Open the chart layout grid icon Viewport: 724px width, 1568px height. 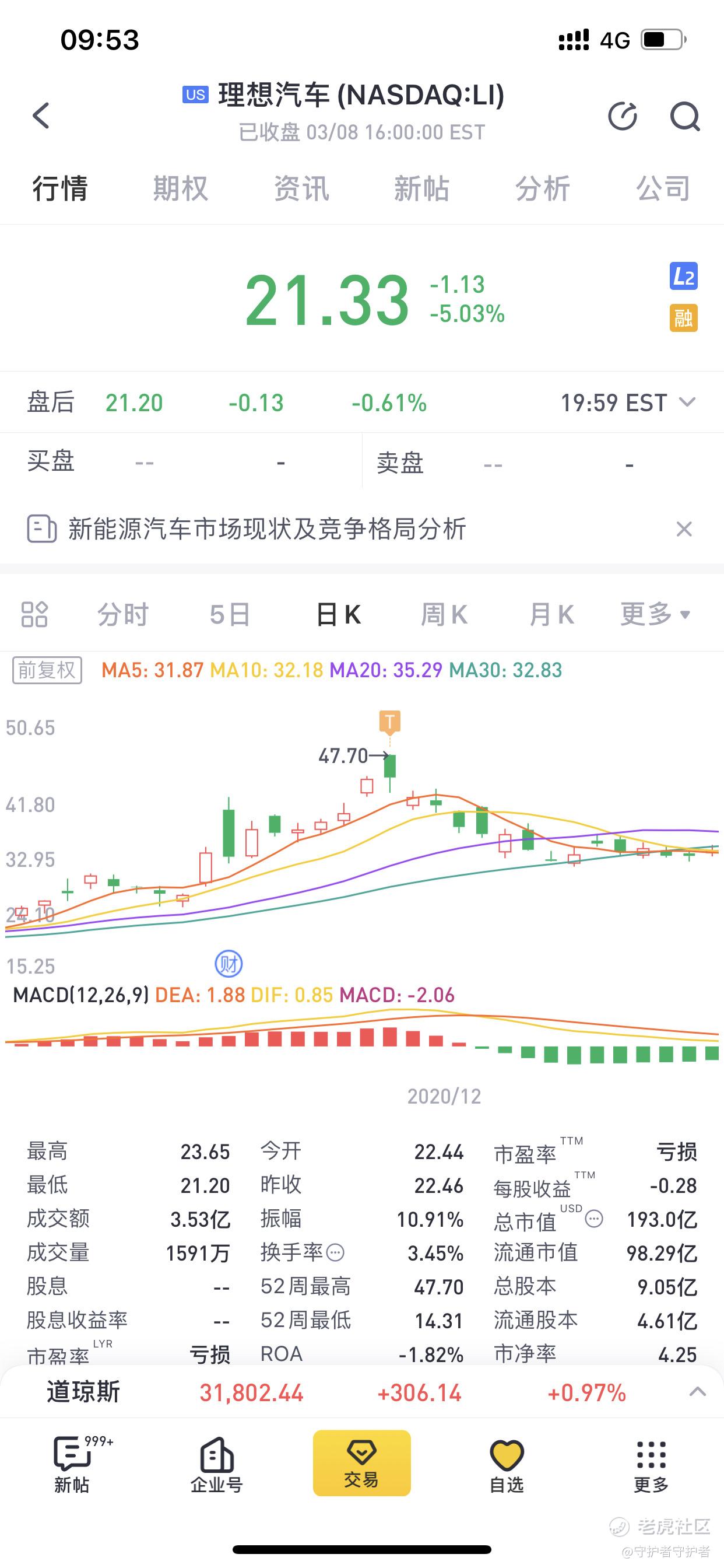pos(34,614)
